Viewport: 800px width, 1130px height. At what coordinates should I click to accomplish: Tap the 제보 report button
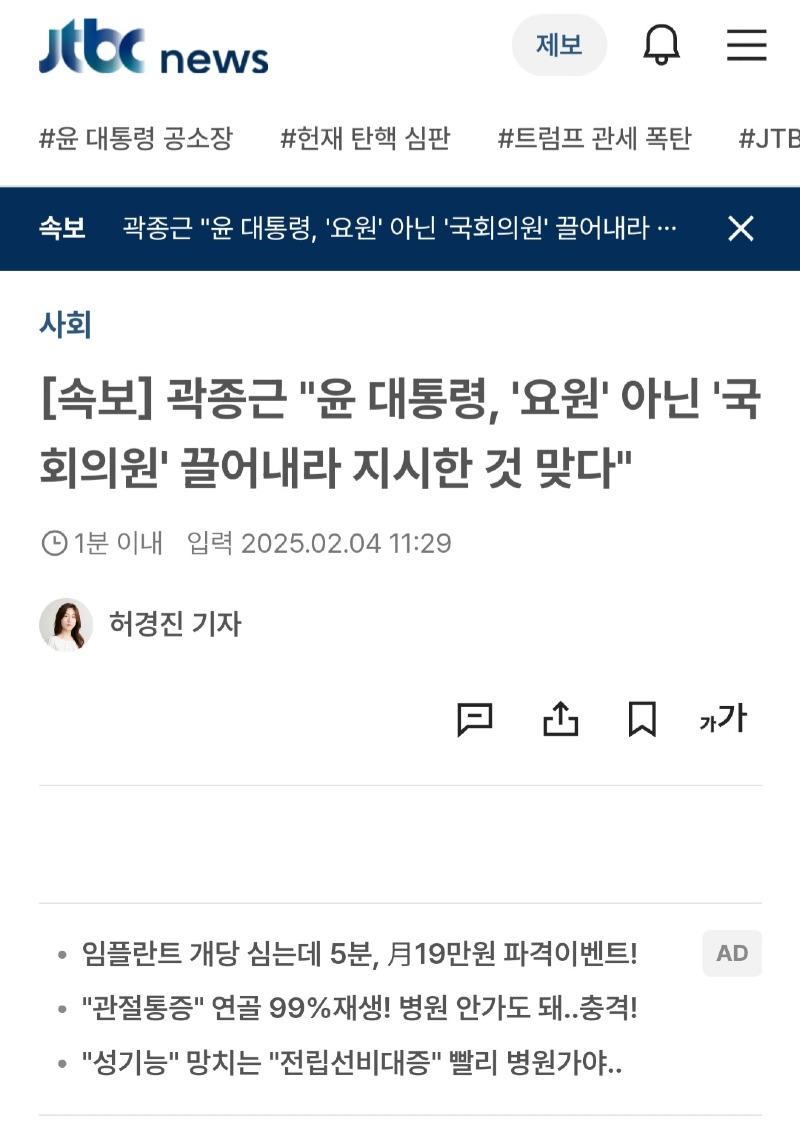pyautogui.click(x=559, y=46)
